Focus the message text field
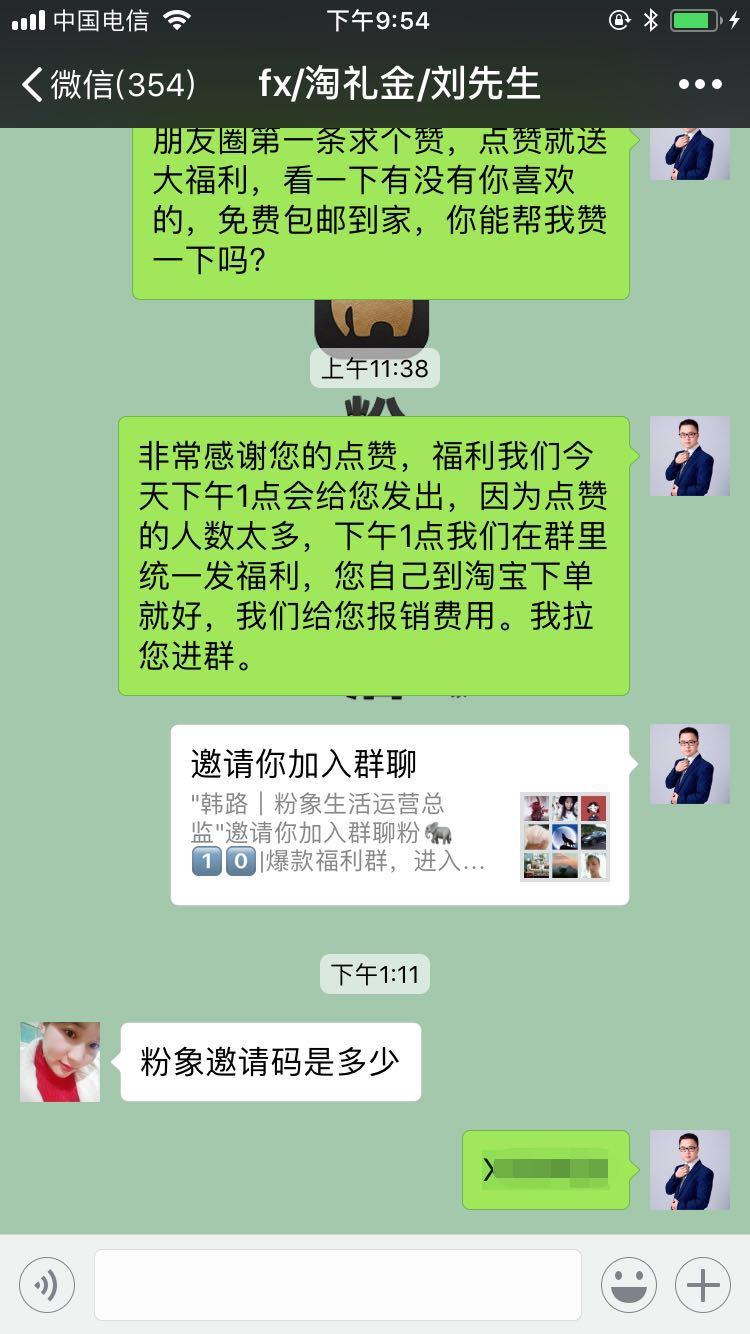 337,1284
